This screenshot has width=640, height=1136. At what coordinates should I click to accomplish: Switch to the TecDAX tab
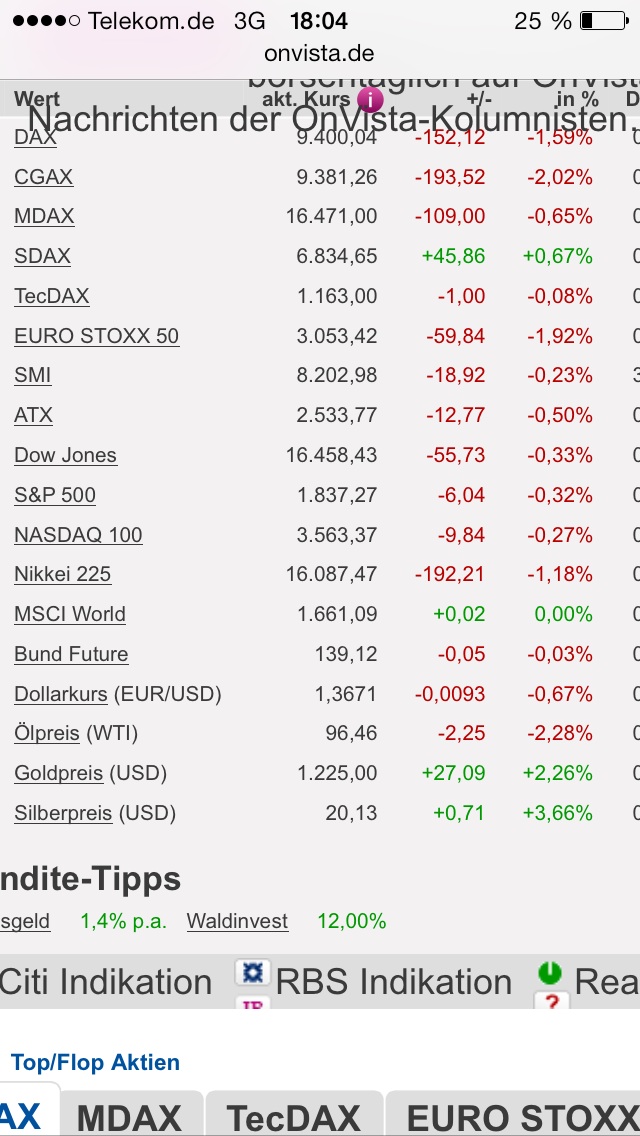point(293,1117)
